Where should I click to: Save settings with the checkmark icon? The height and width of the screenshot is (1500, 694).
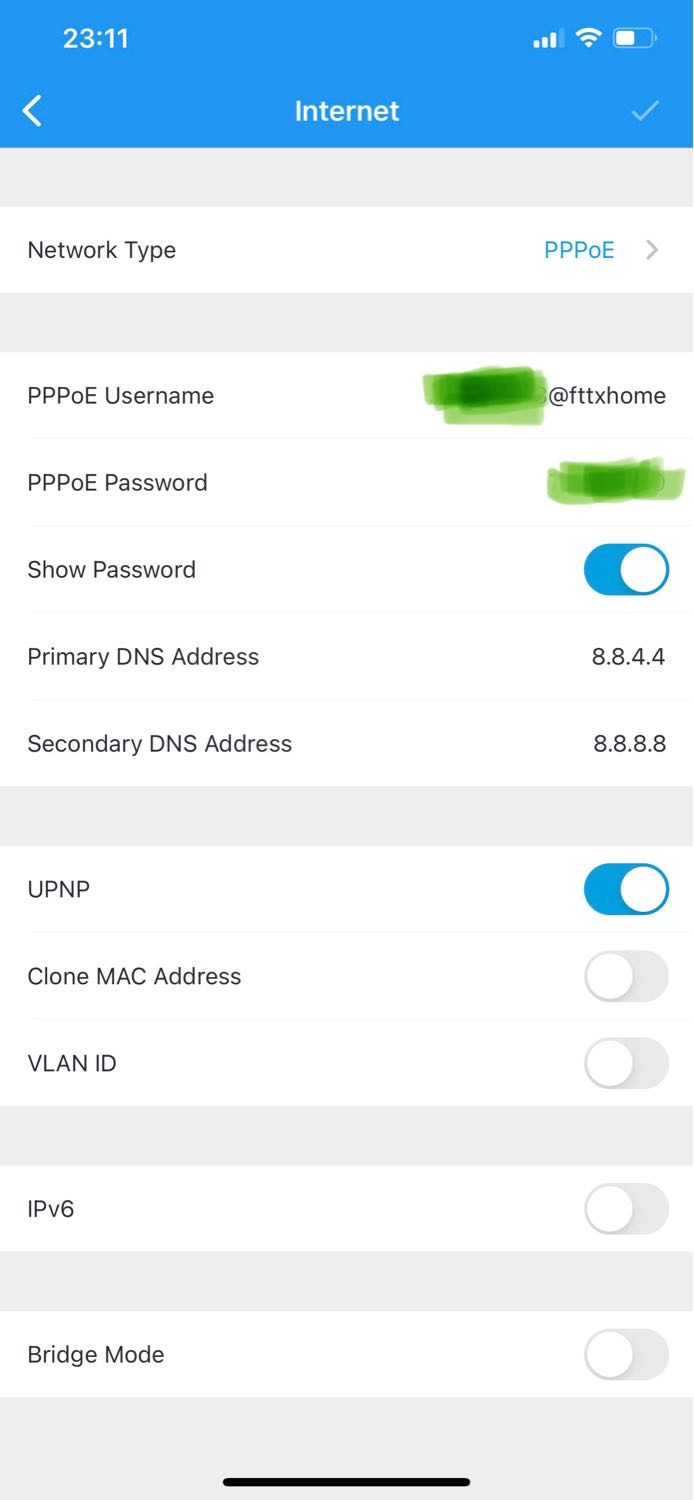click(645, 111)
